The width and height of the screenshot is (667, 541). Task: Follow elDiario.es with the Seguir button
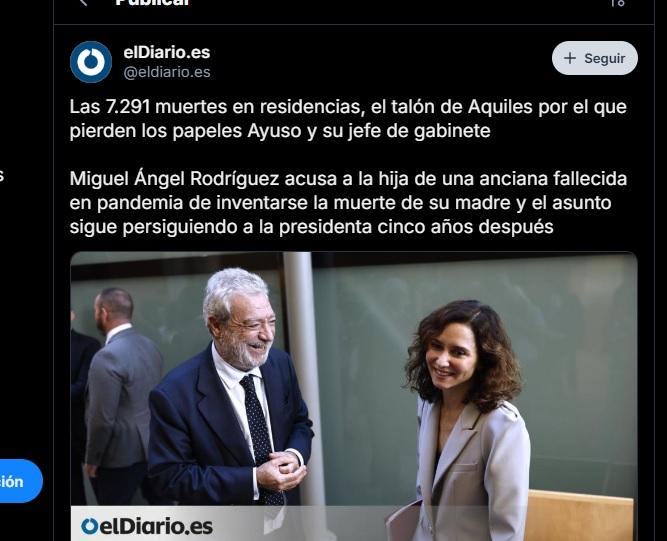[x=595, y=58]
